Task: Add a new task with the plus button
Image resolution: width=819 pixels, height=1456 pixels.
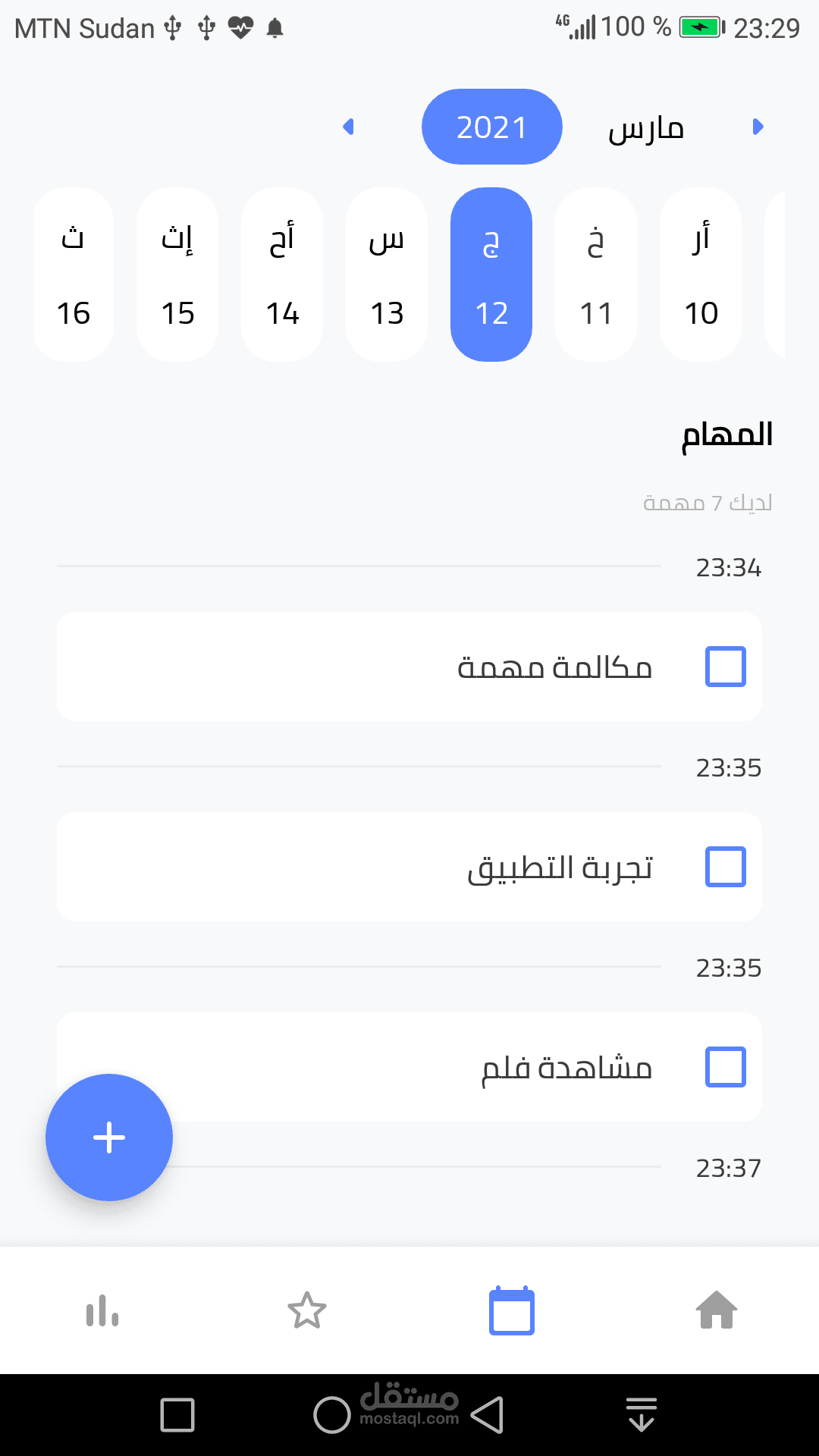Action: click(x=109, y=1137)
